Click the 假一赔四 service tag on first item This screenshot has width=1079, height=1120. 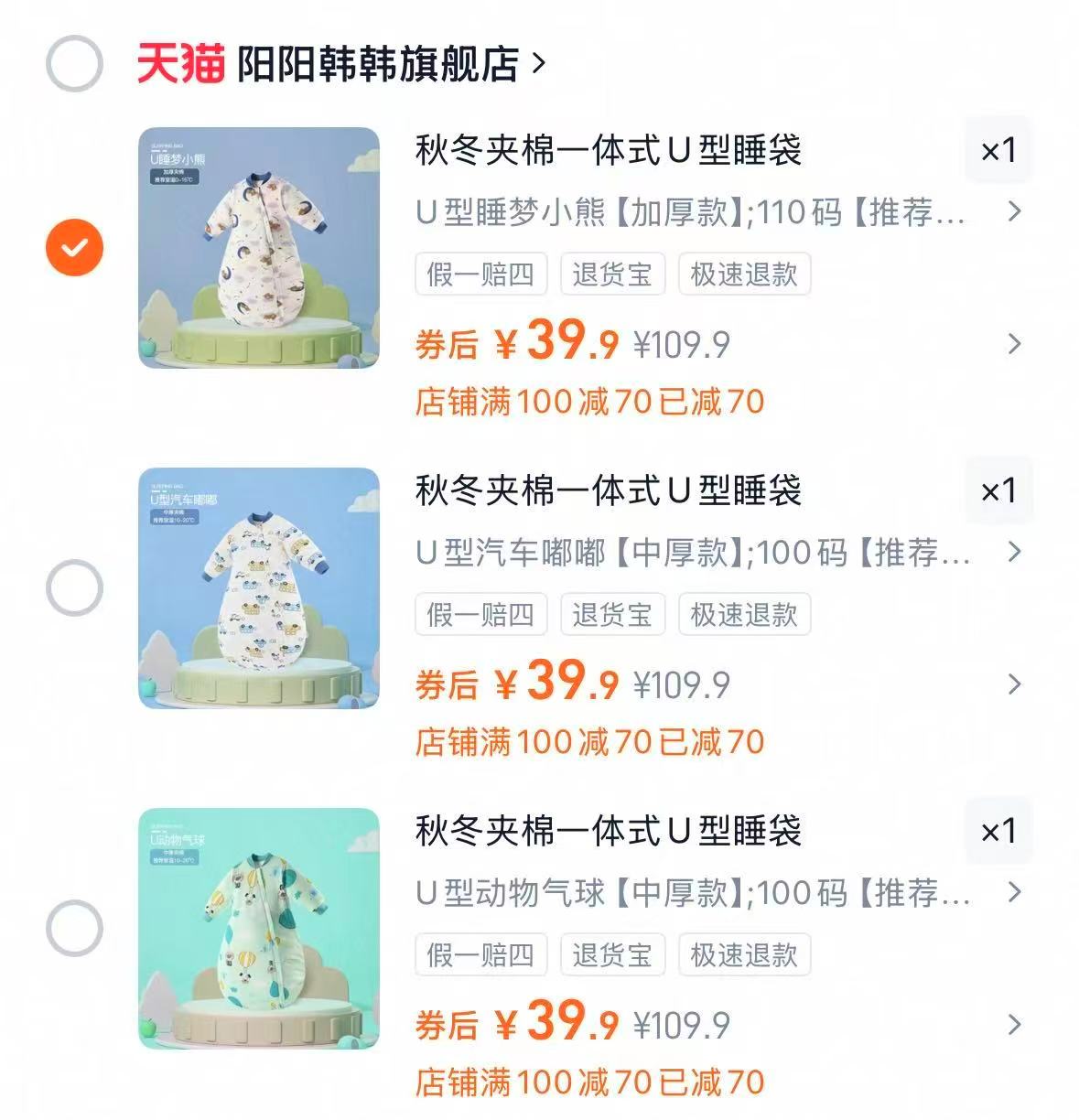(480, 275)
